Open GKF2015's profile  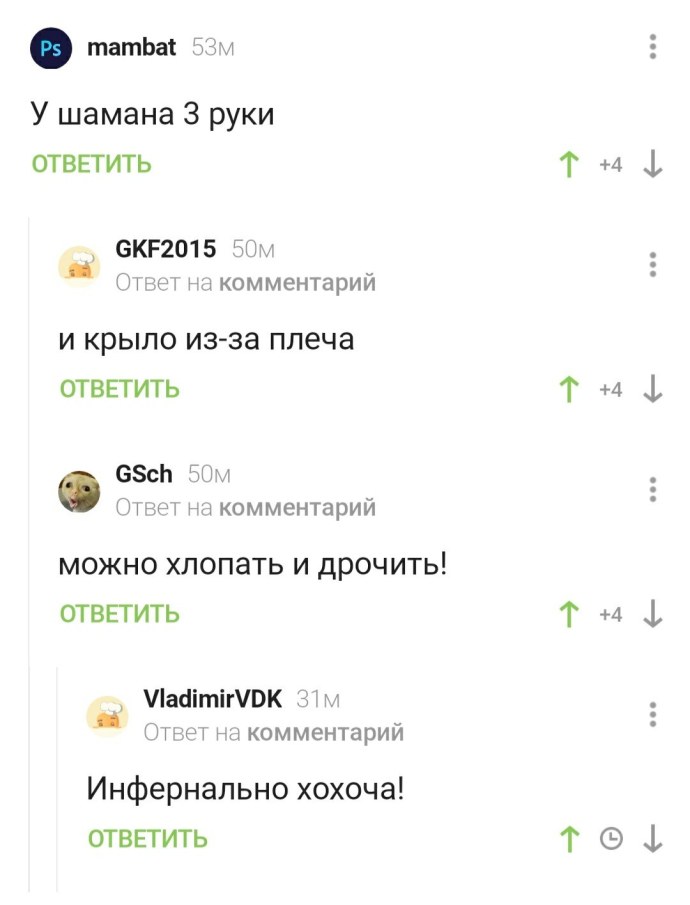pos(166,250)
